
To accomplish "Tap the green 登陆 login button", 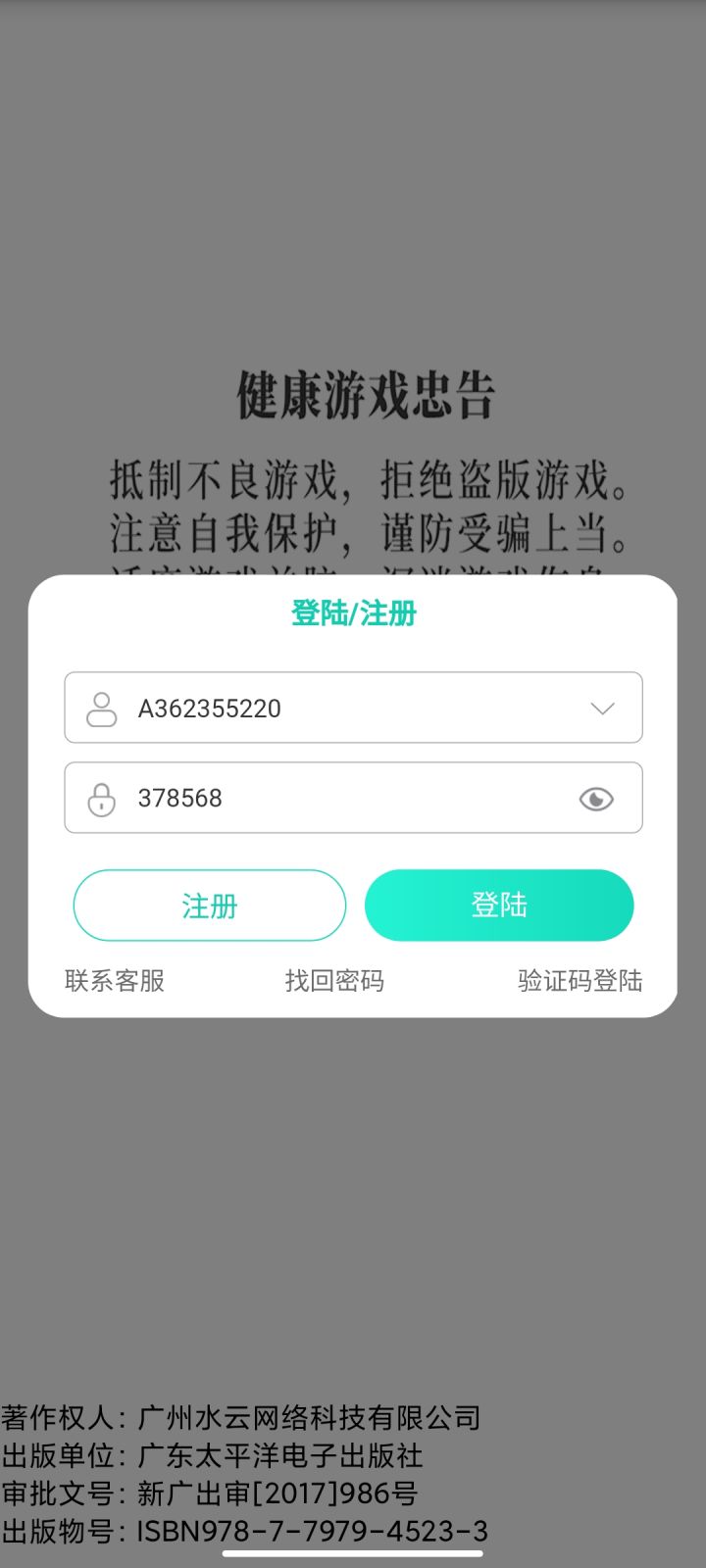I will [x=499, y=906].
